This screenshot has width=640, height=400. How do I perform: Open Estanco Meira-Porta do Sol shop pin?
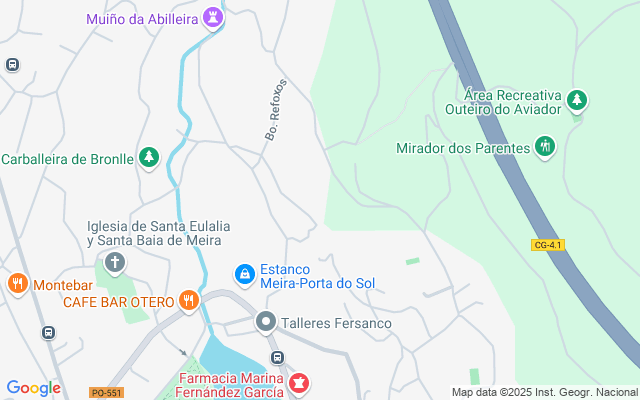coord(244,274)
